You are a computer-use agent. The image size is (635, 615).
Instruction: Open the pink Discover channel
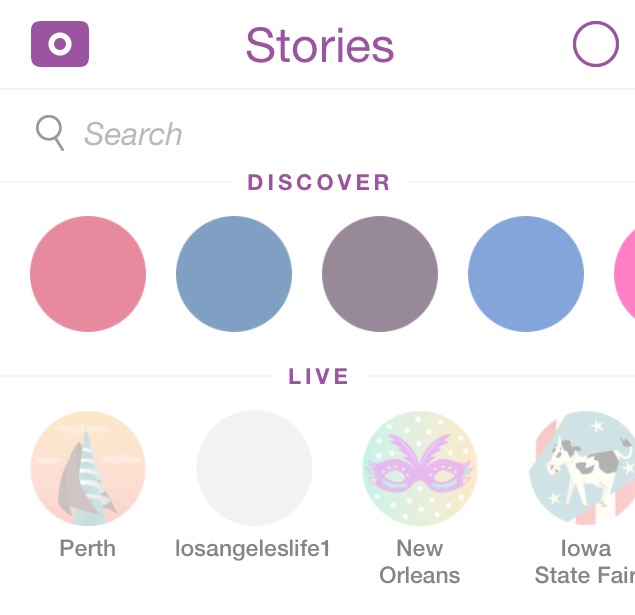[x=88, y=274]
